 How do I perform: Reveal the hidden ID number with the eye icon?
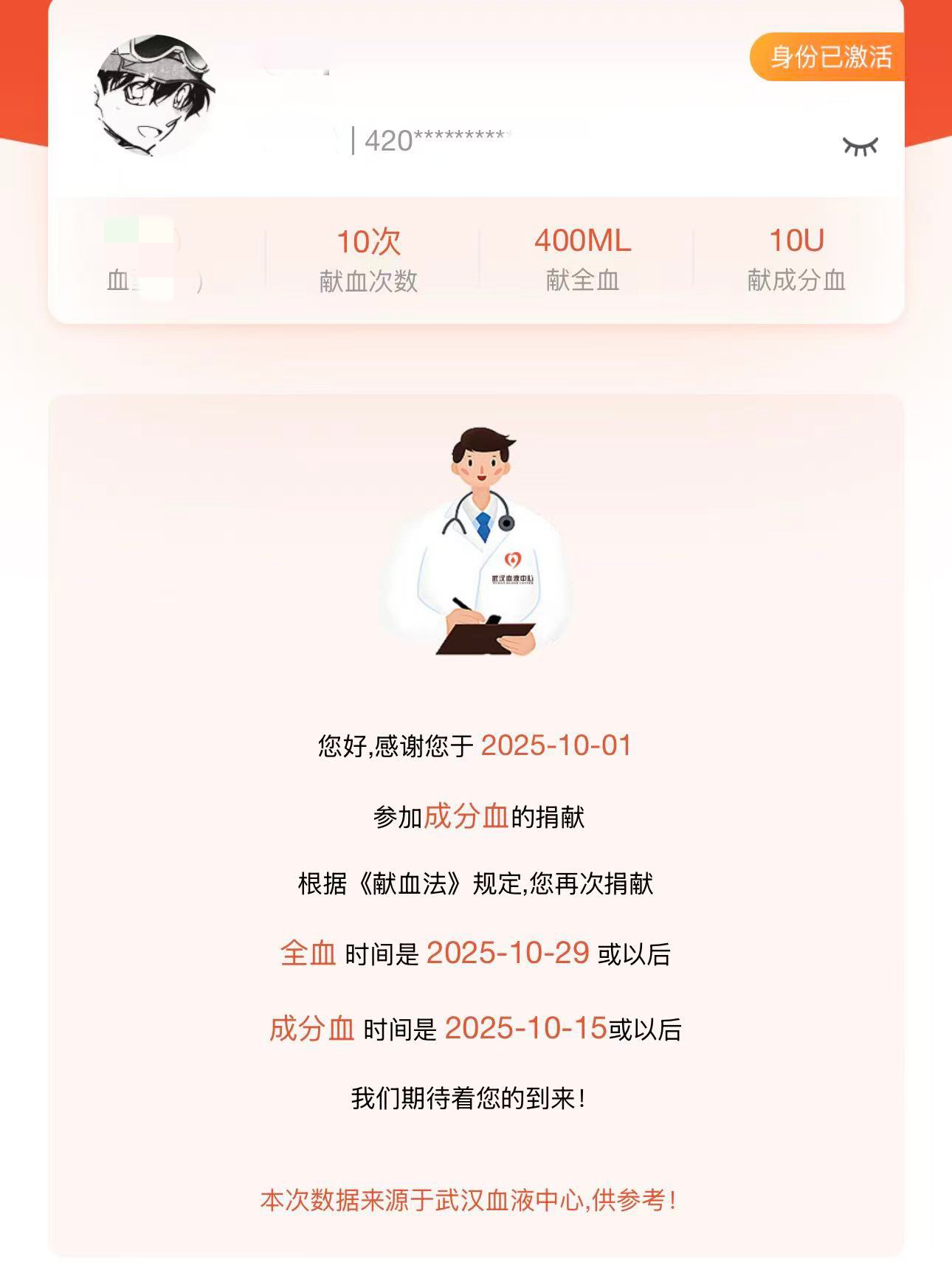click(x=860, y=146)
